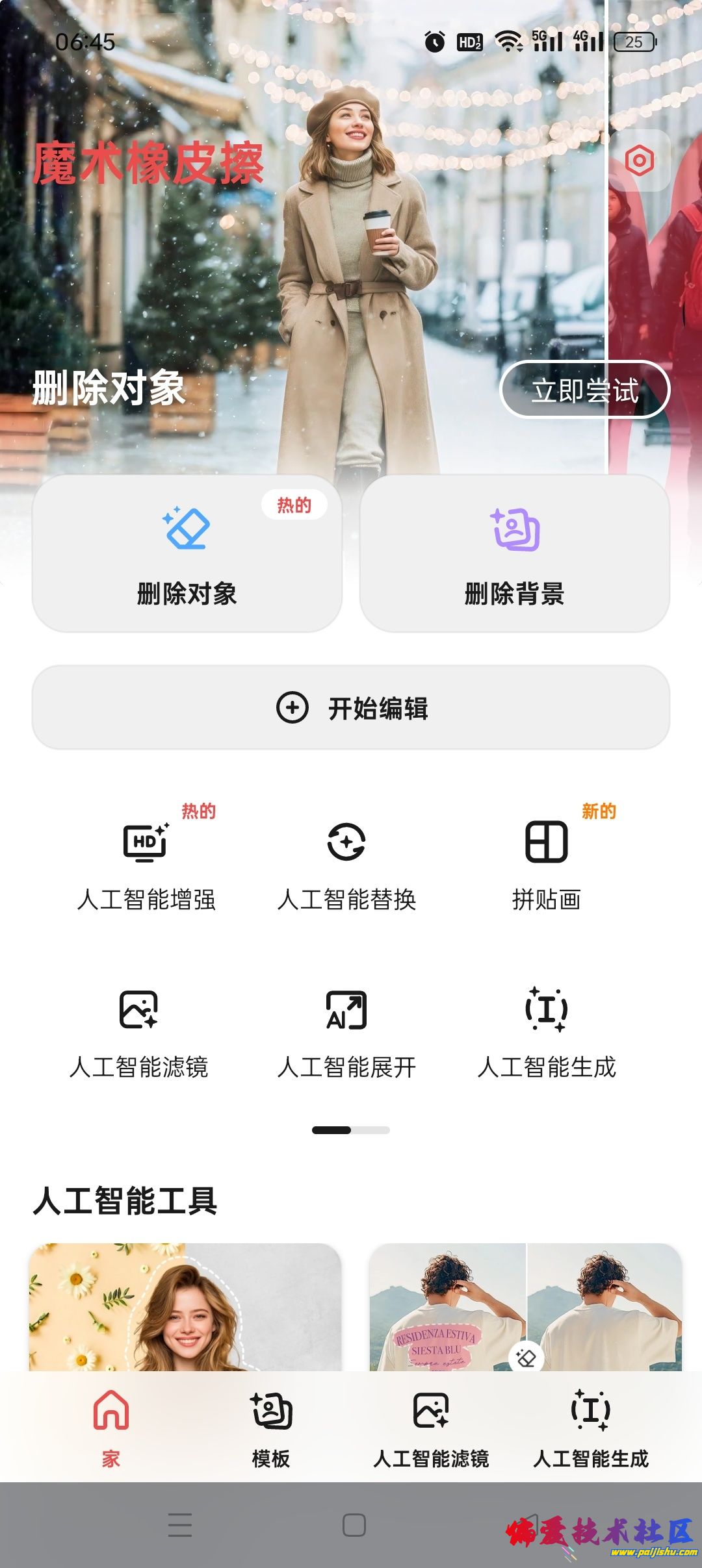Tap the 立即尝试 (Try Now) button
This screenshot has width=702, height=1568.
pyautogui.click(x=586, y=390)
